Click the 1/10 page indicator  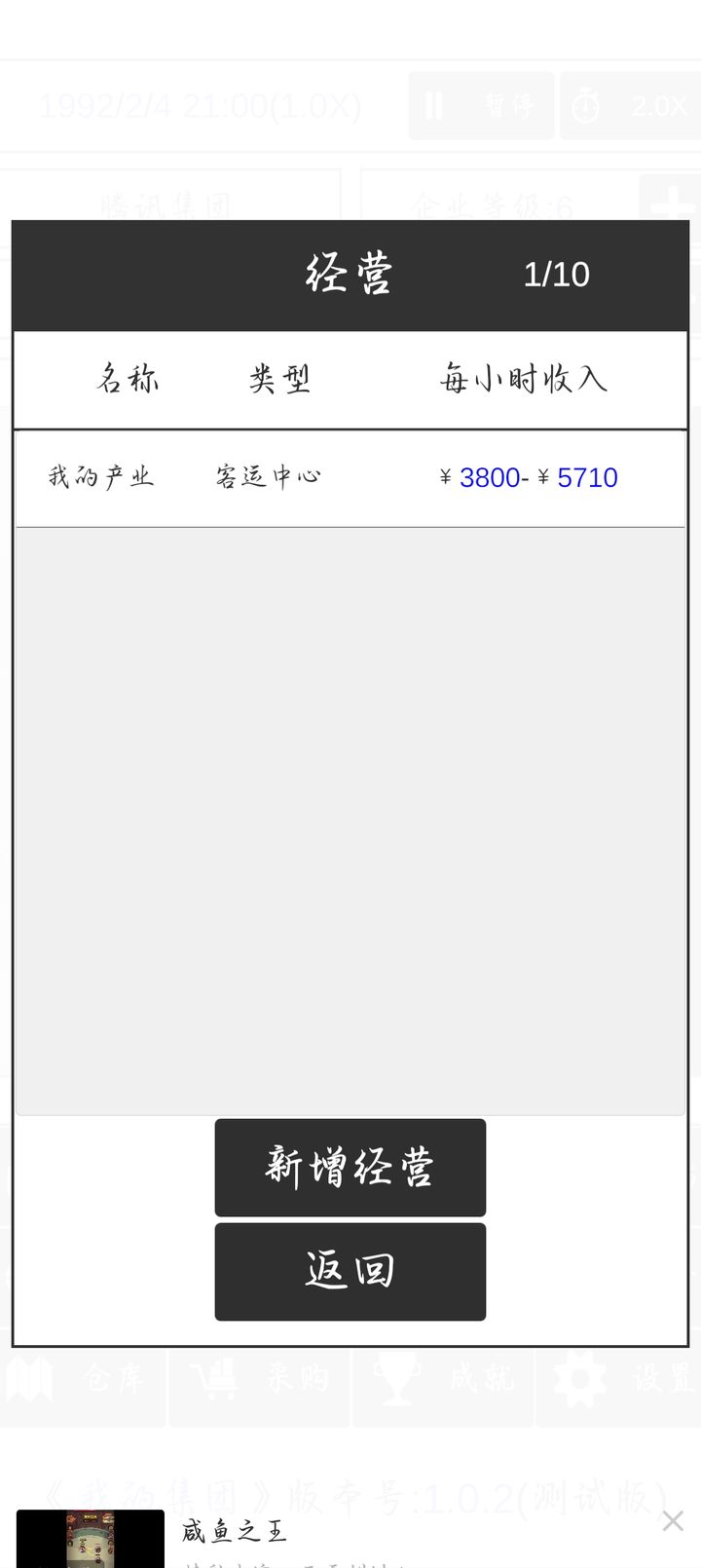(558, 275)
